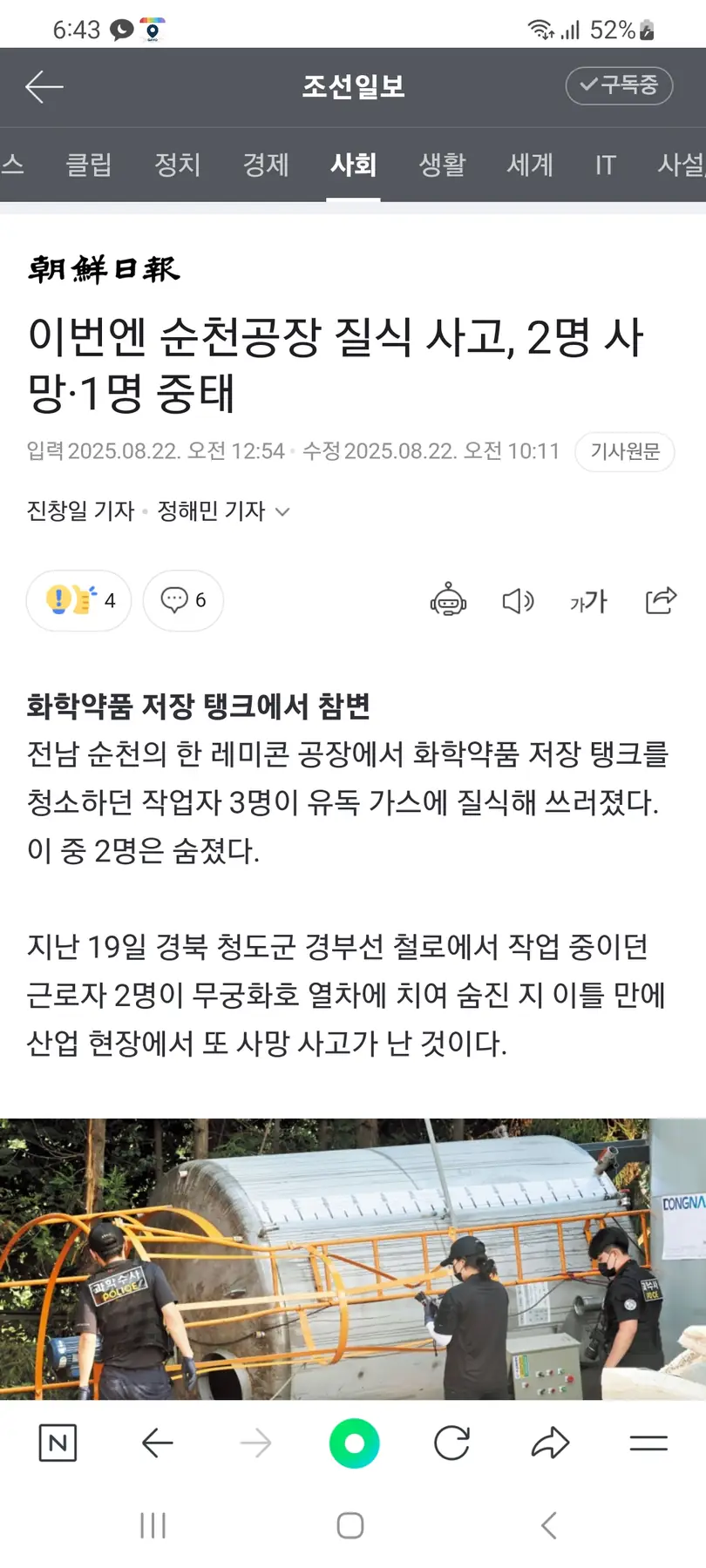
Task: Listen to the article with speaker icon
Action: 518,600
